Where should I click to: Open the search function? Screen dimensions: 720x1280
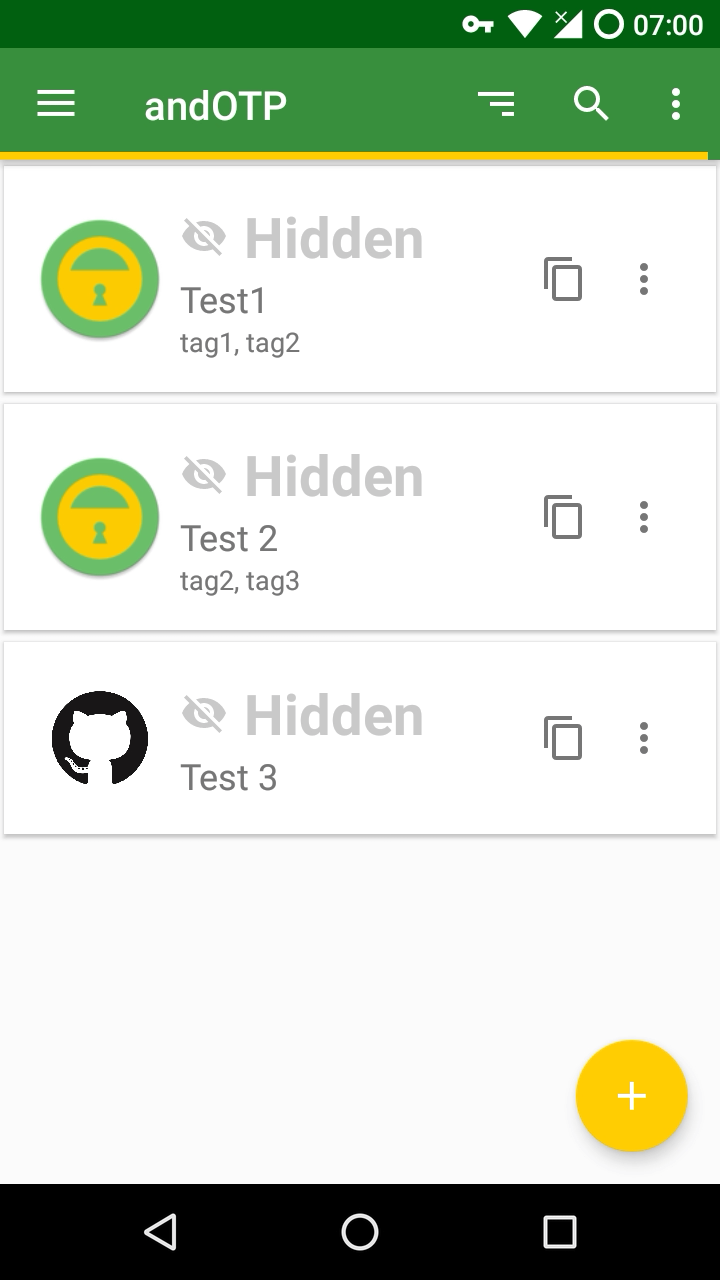tap(591, 103)
